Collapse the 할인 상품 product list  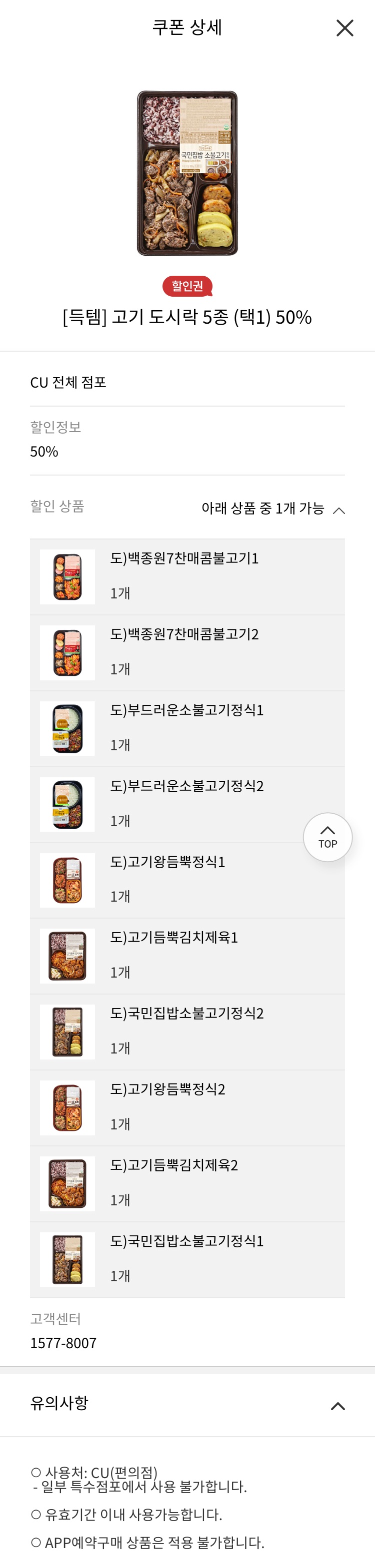click(339, 510)
